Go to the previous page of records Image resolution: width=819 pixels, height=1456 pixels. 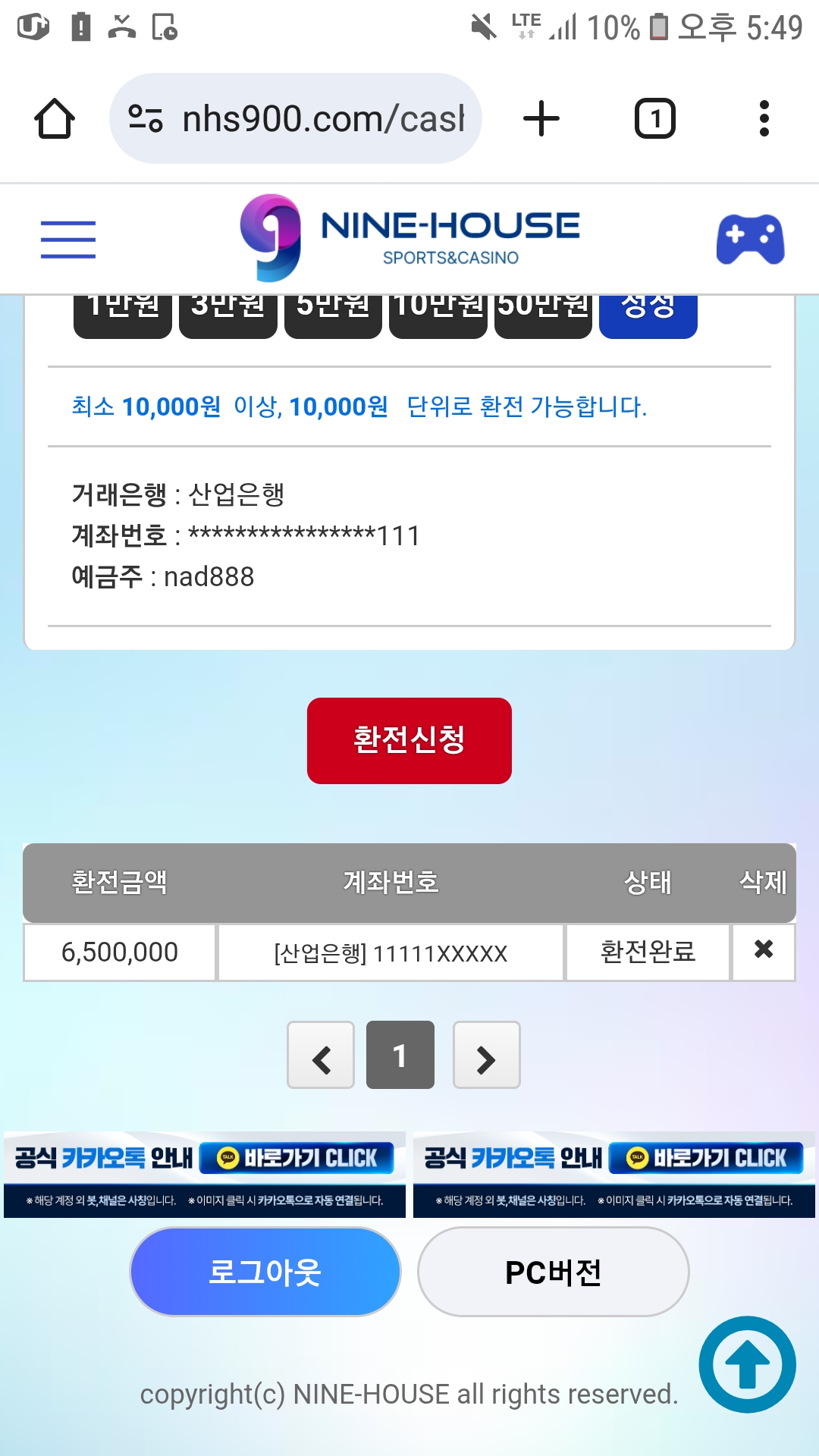pyautogui.click(x=321, y=1056)
